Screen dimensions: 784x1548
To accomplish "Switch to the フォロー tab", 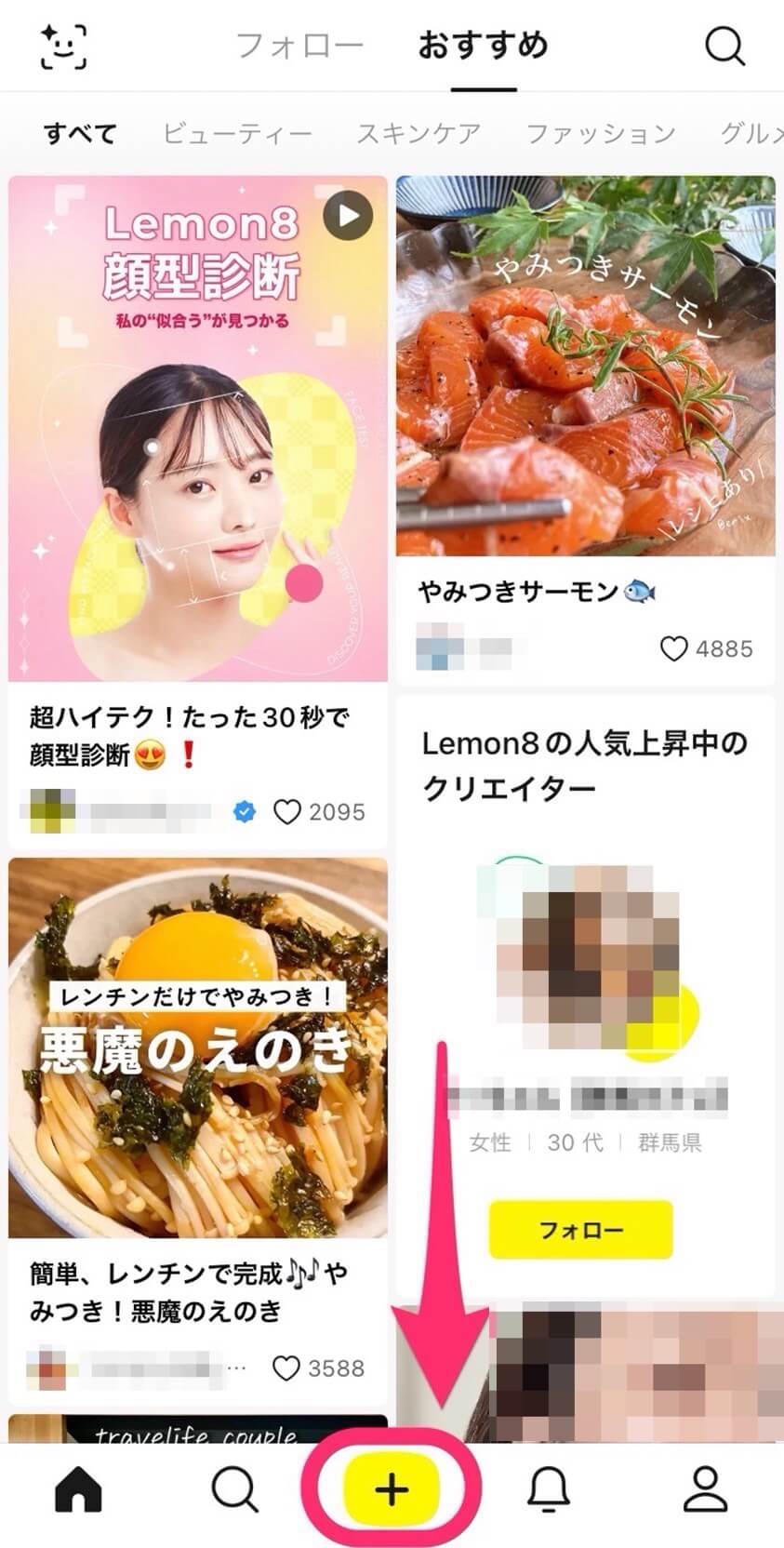I will [x=299, y=46].
